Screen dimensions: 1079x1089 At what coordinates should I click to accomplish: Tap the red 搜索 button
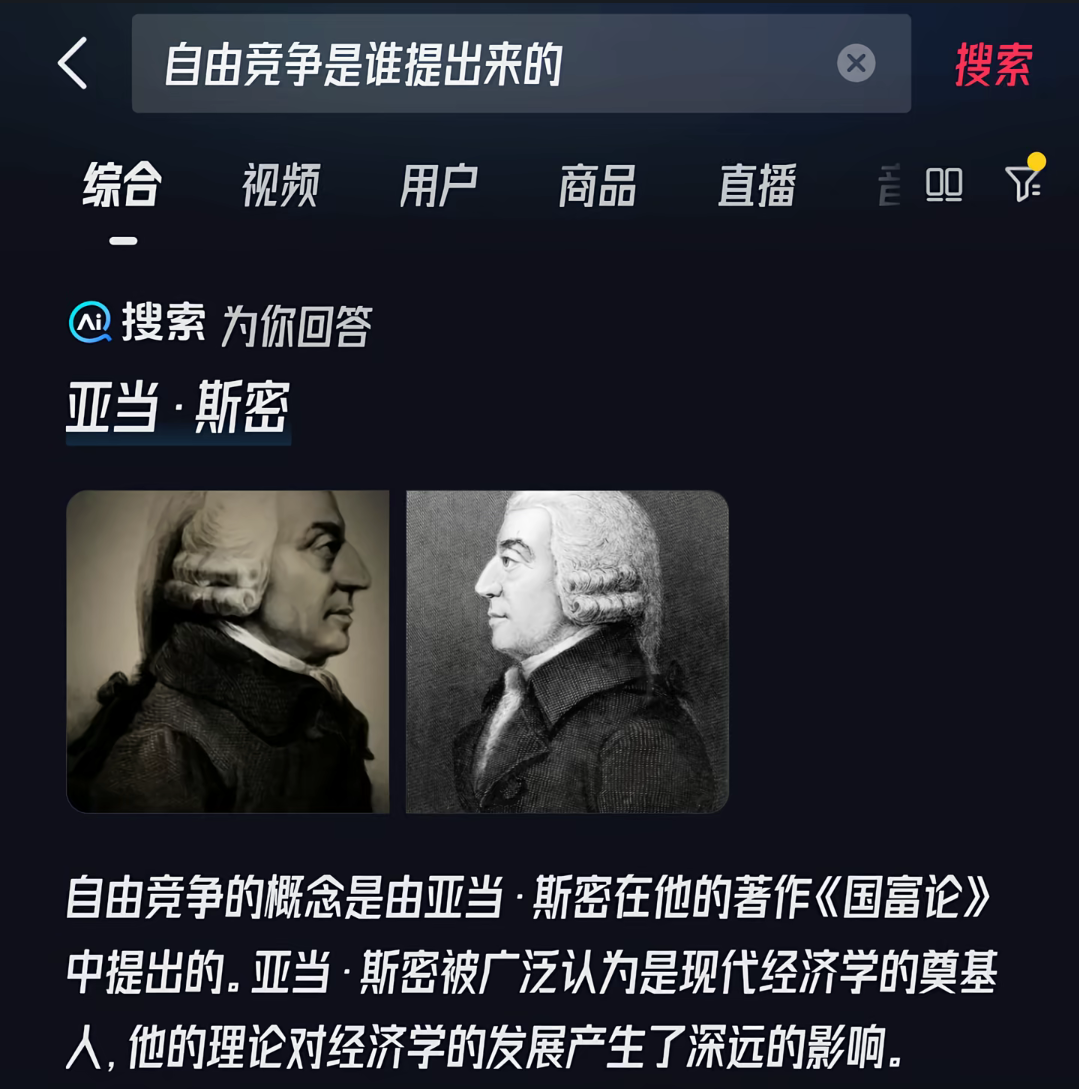coord(993,65)
